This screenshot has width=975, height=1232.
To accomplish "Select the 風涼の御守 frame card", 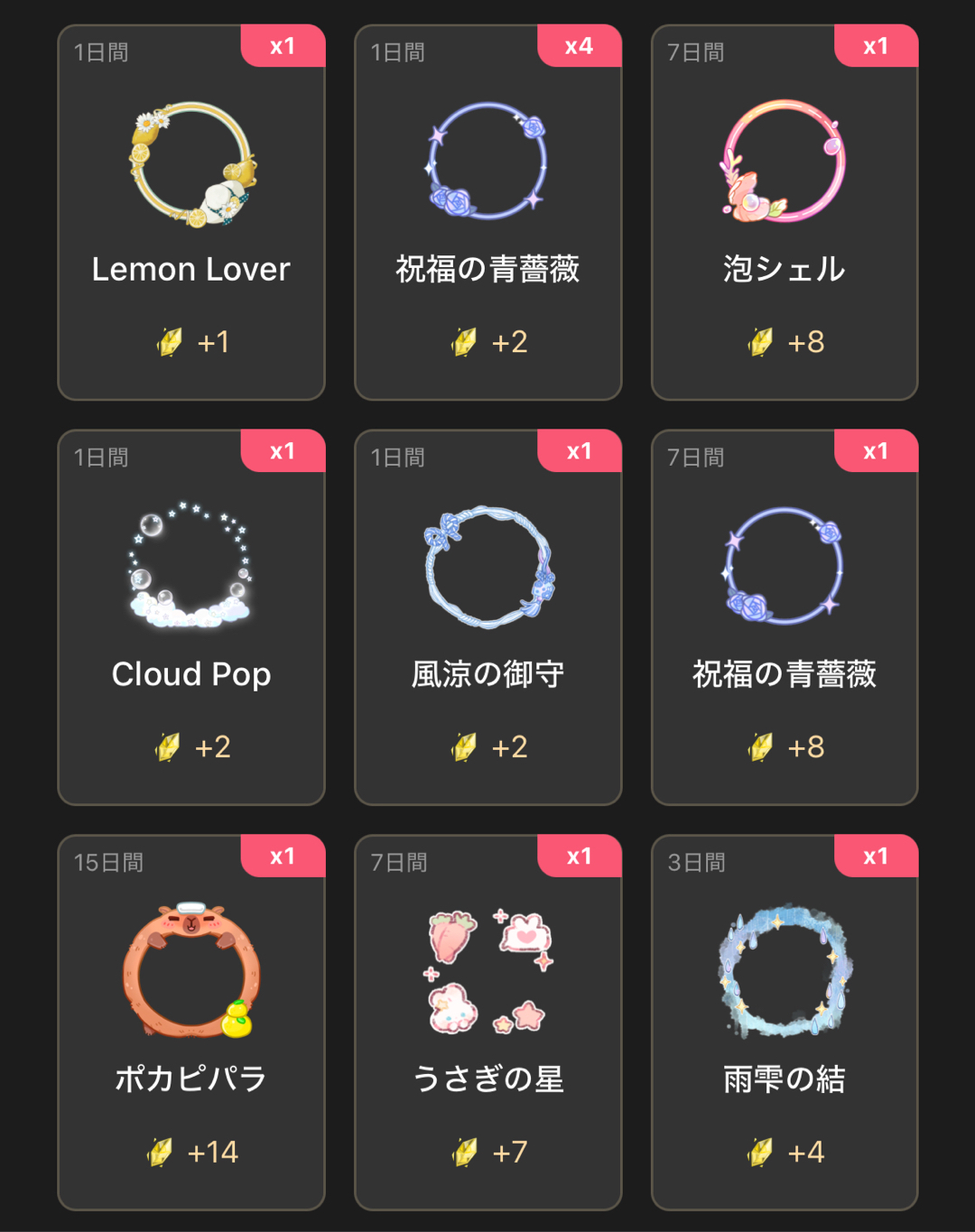I will (x=487, y=617).
